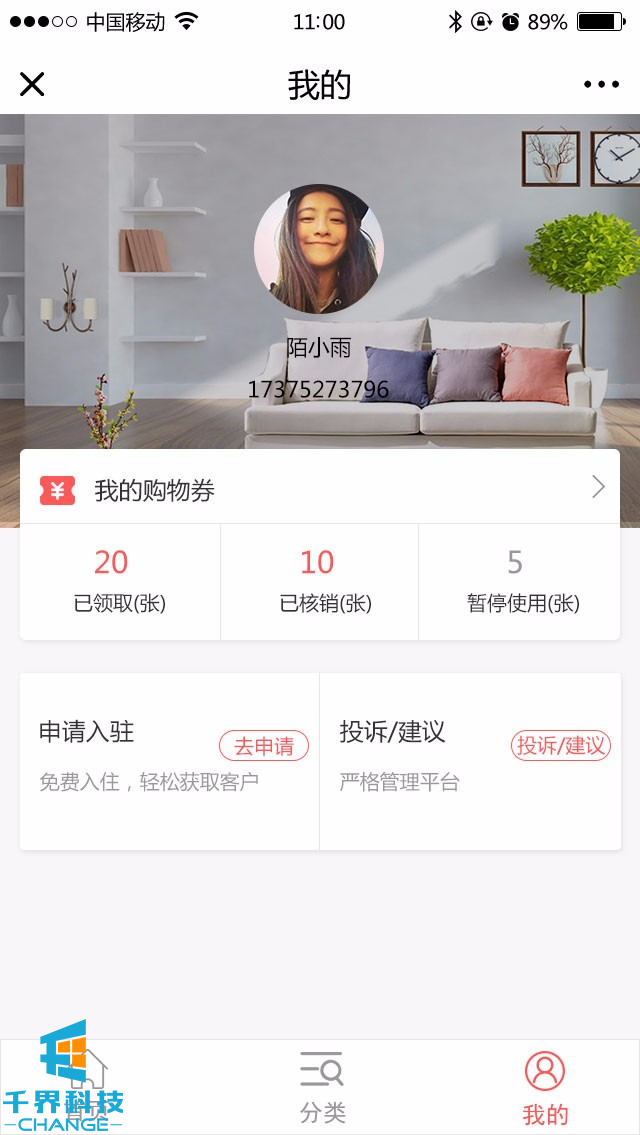The image size is (640, 1135).
Task: Tap the red 投诉/建议 button
Action: click(x=561, y=746)
